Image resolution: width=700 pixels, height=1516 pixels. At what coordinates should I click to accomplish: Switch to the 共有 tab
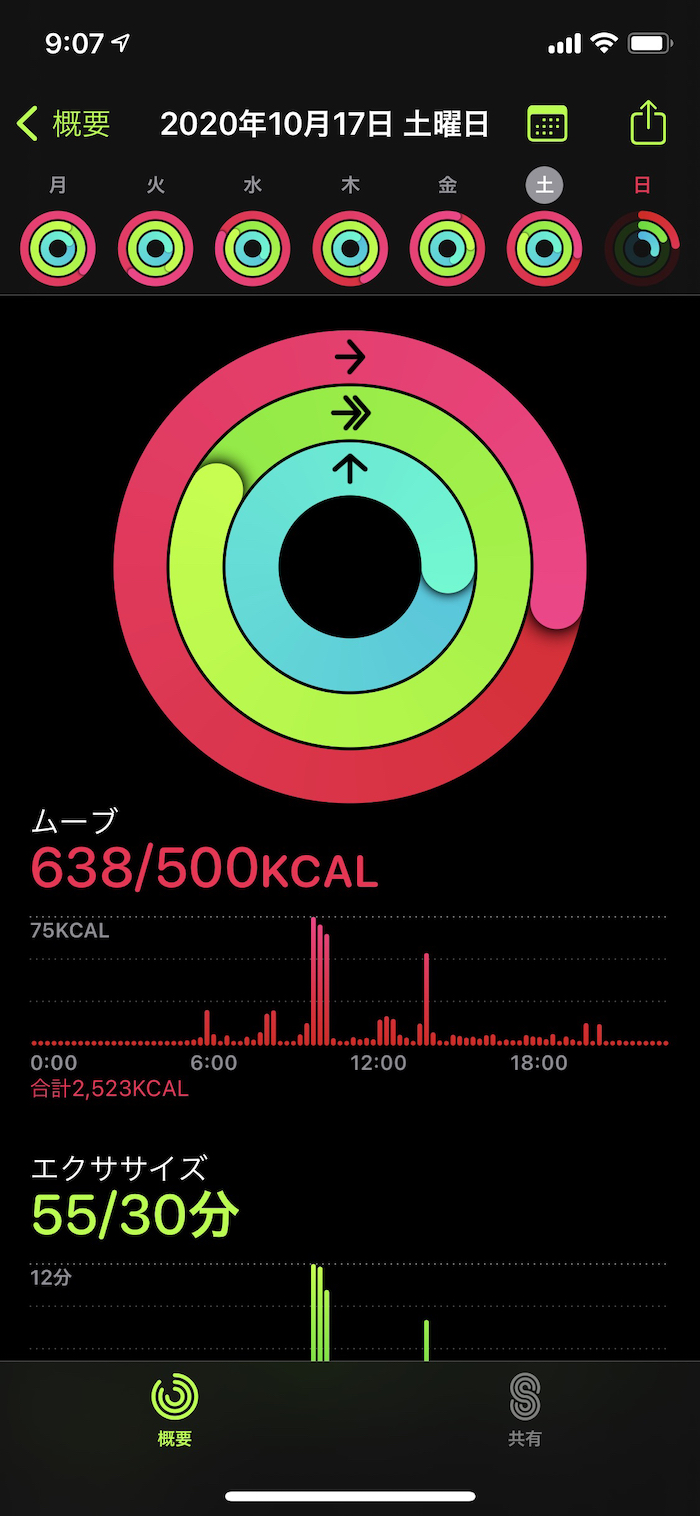point(525,1410)
